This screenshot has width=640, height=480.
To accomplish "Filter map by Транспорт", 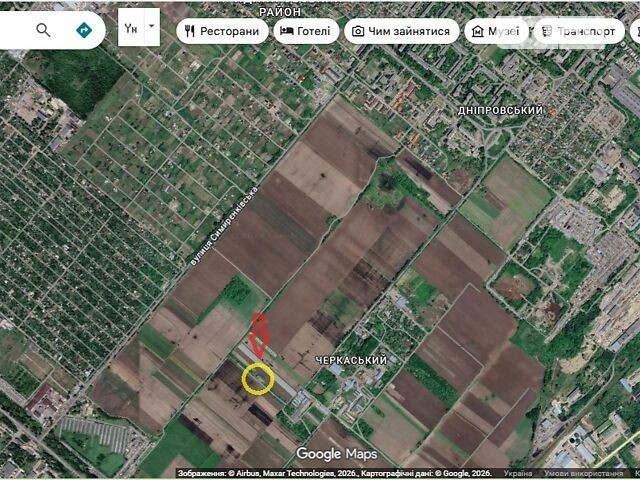I will tap(580, 31).
